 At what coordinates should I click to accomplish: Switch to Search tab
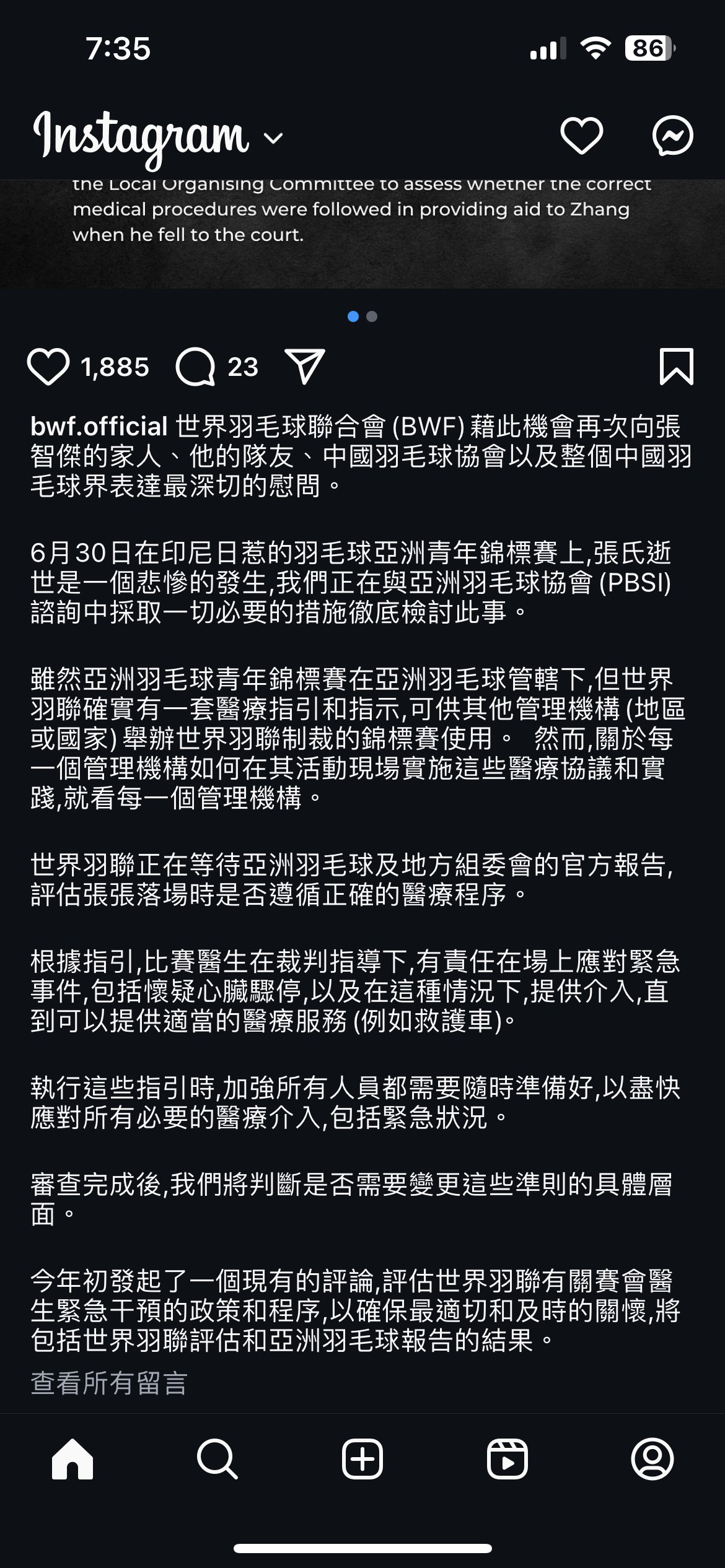tap(217, 1459)
